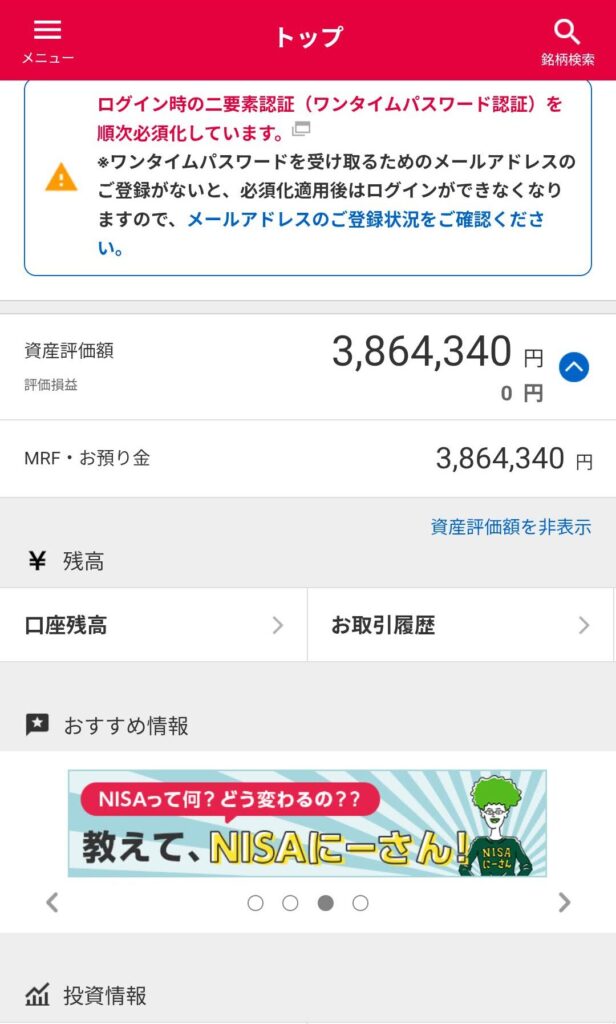View お取引履歴 transaction history
This screenshot has height=1024, width=616.
[x=461, y=625]
